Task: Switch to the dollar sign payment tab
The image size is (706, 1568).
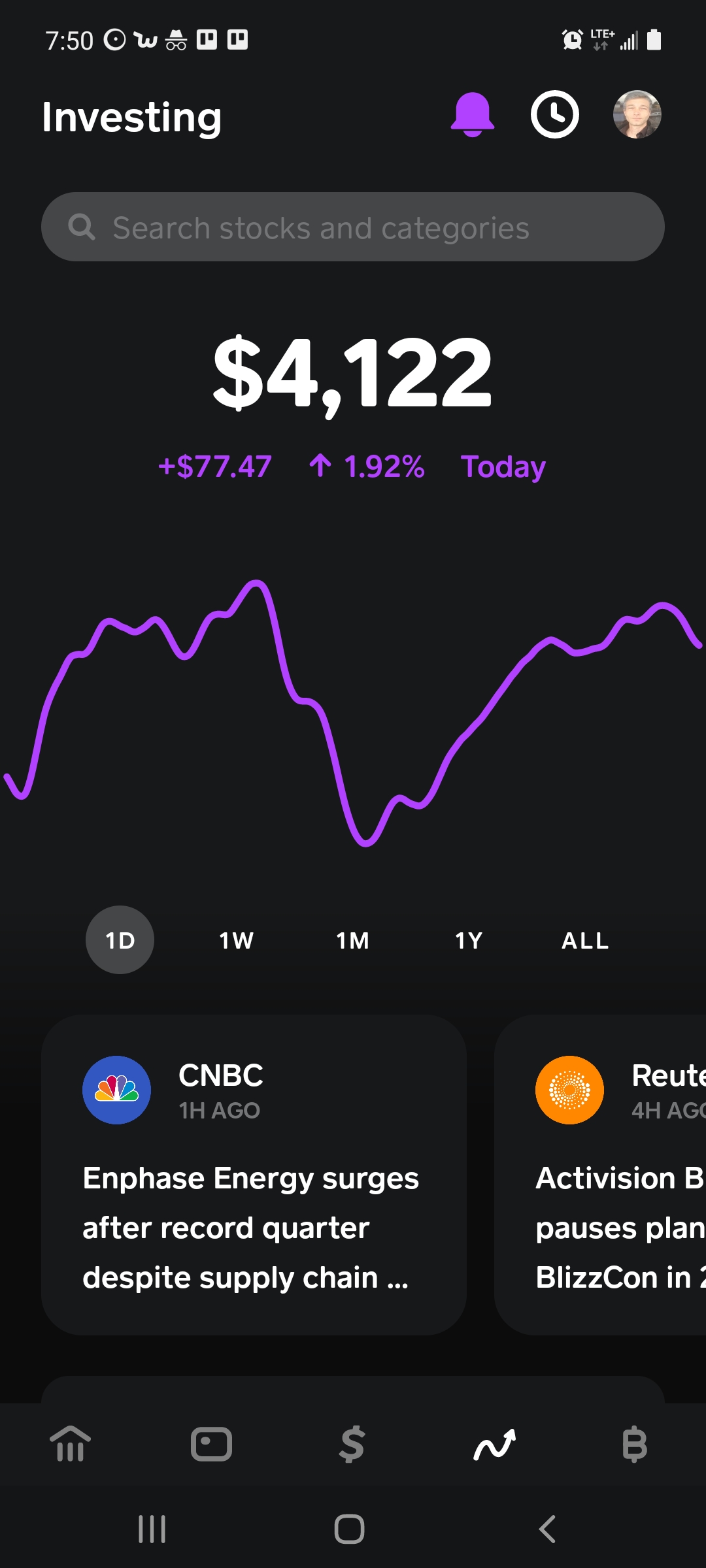Action: click(x=352, y=1444)
